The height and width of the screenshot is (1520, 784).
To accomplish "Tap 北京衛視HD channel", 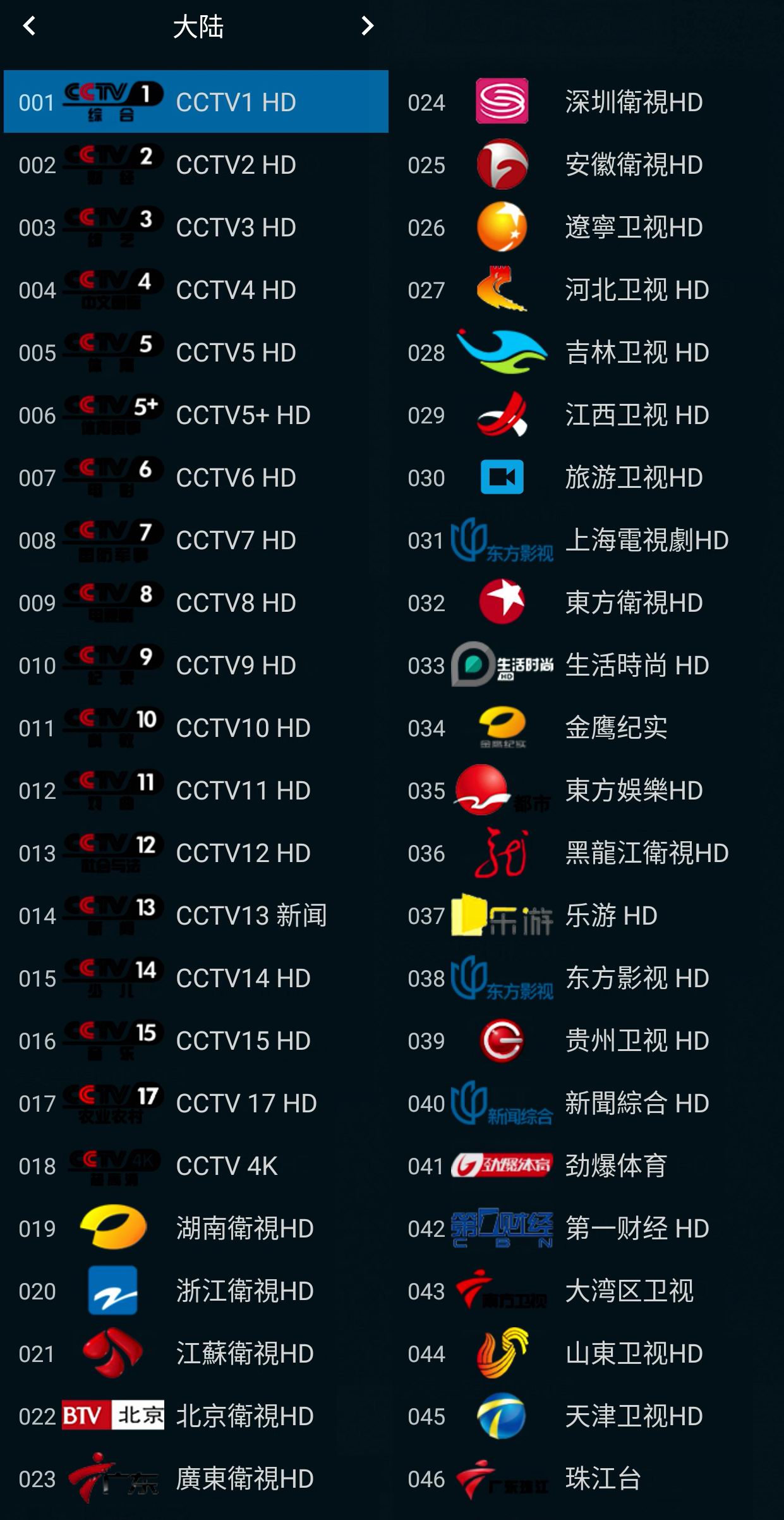I will point(196,1416).
